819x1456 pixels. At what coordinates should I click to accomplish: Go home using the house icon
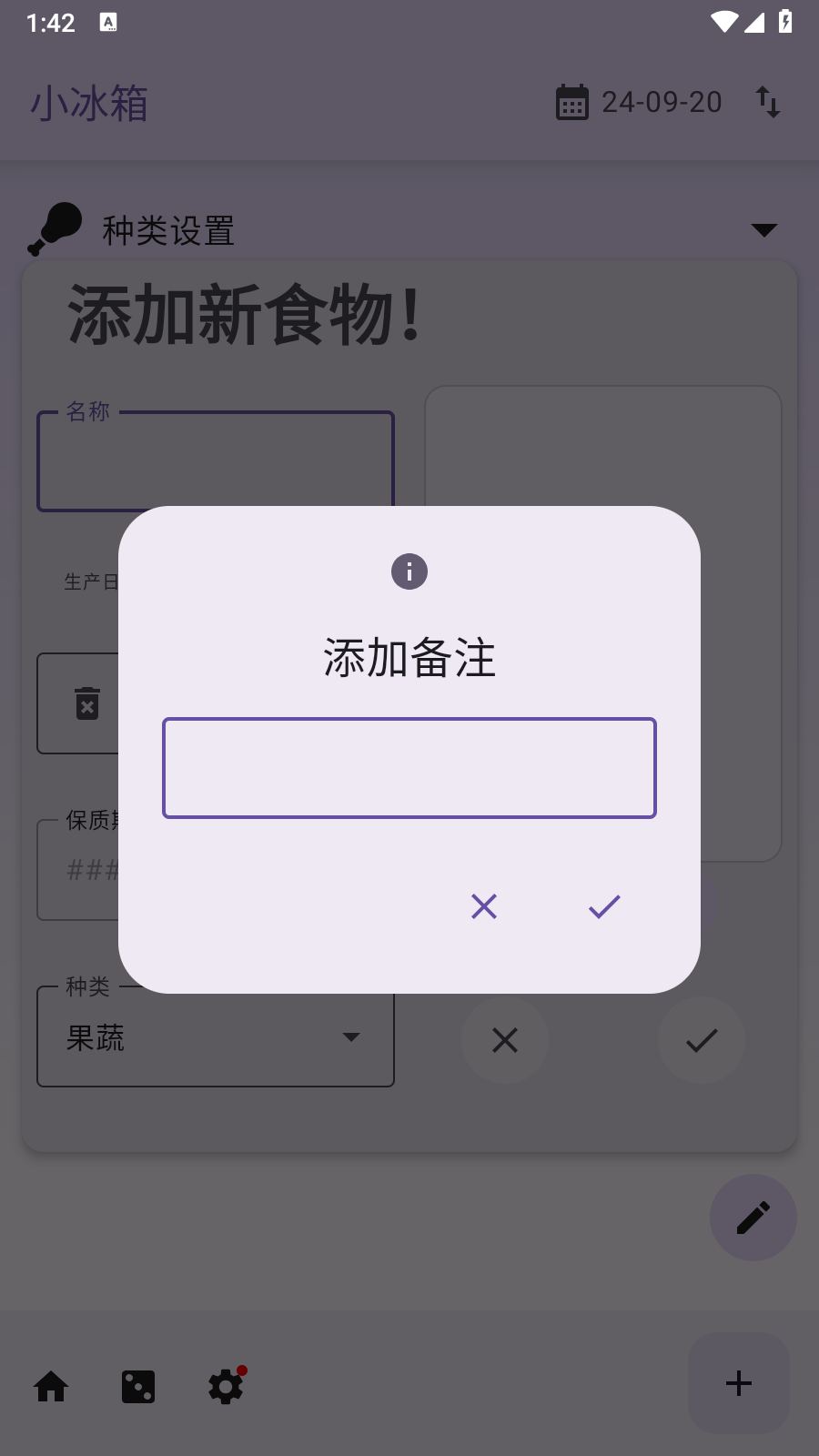[51, 1386]
